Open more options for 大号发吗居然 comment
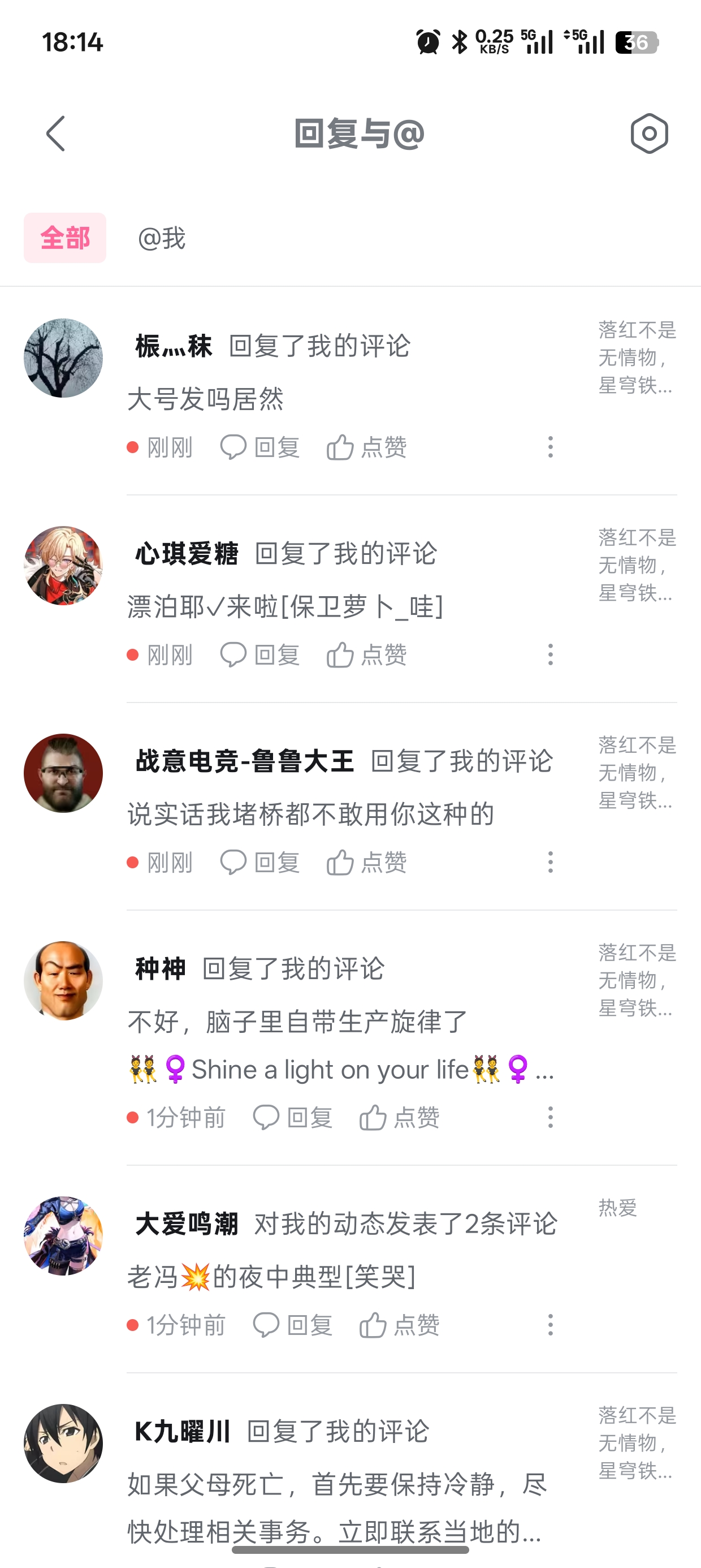This screenshot has width=701, height=1568. (x=550, y=447)
